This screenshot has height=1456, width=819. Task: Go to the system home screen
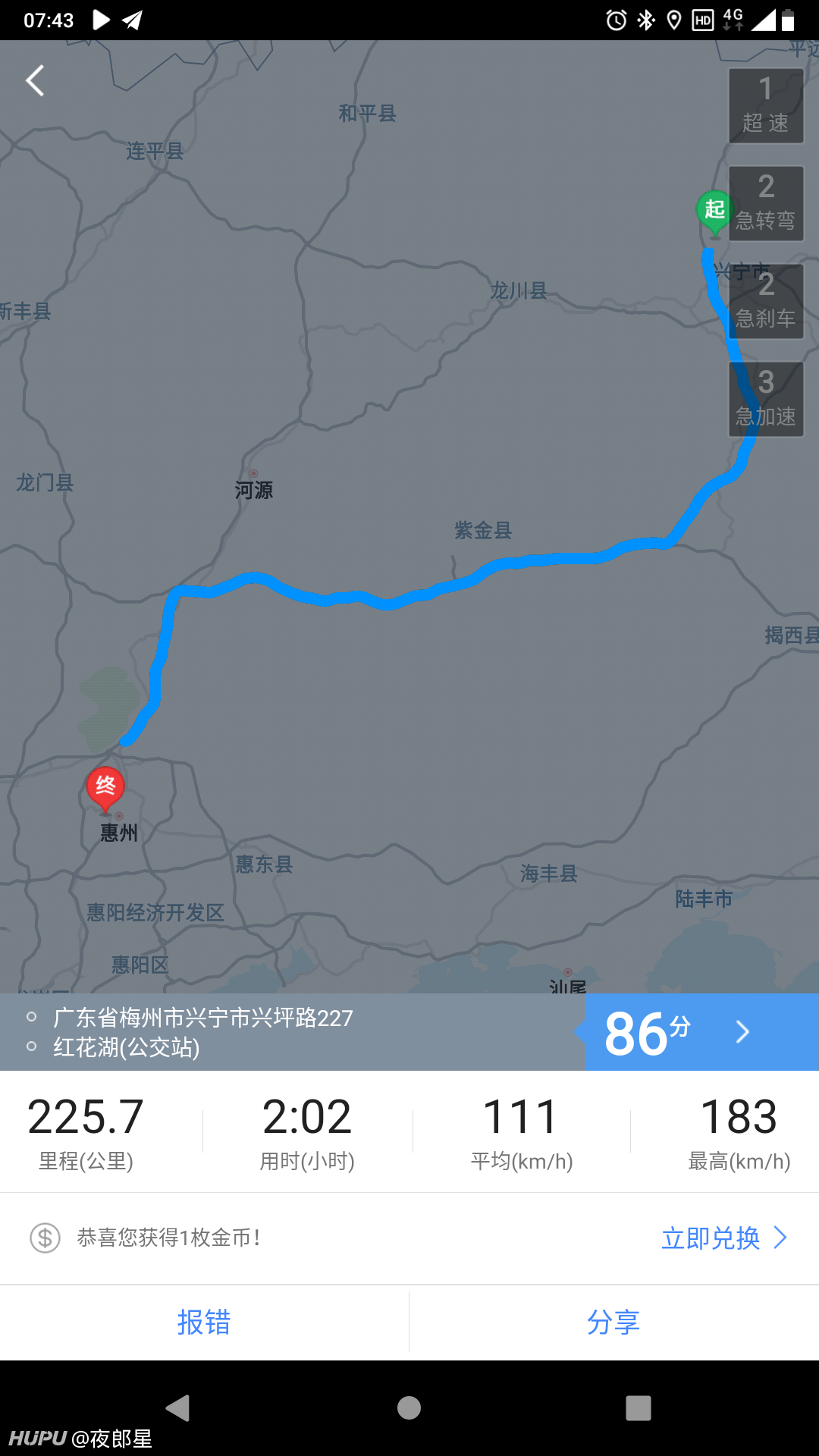pyautogui.click(x=409, y=1408)
